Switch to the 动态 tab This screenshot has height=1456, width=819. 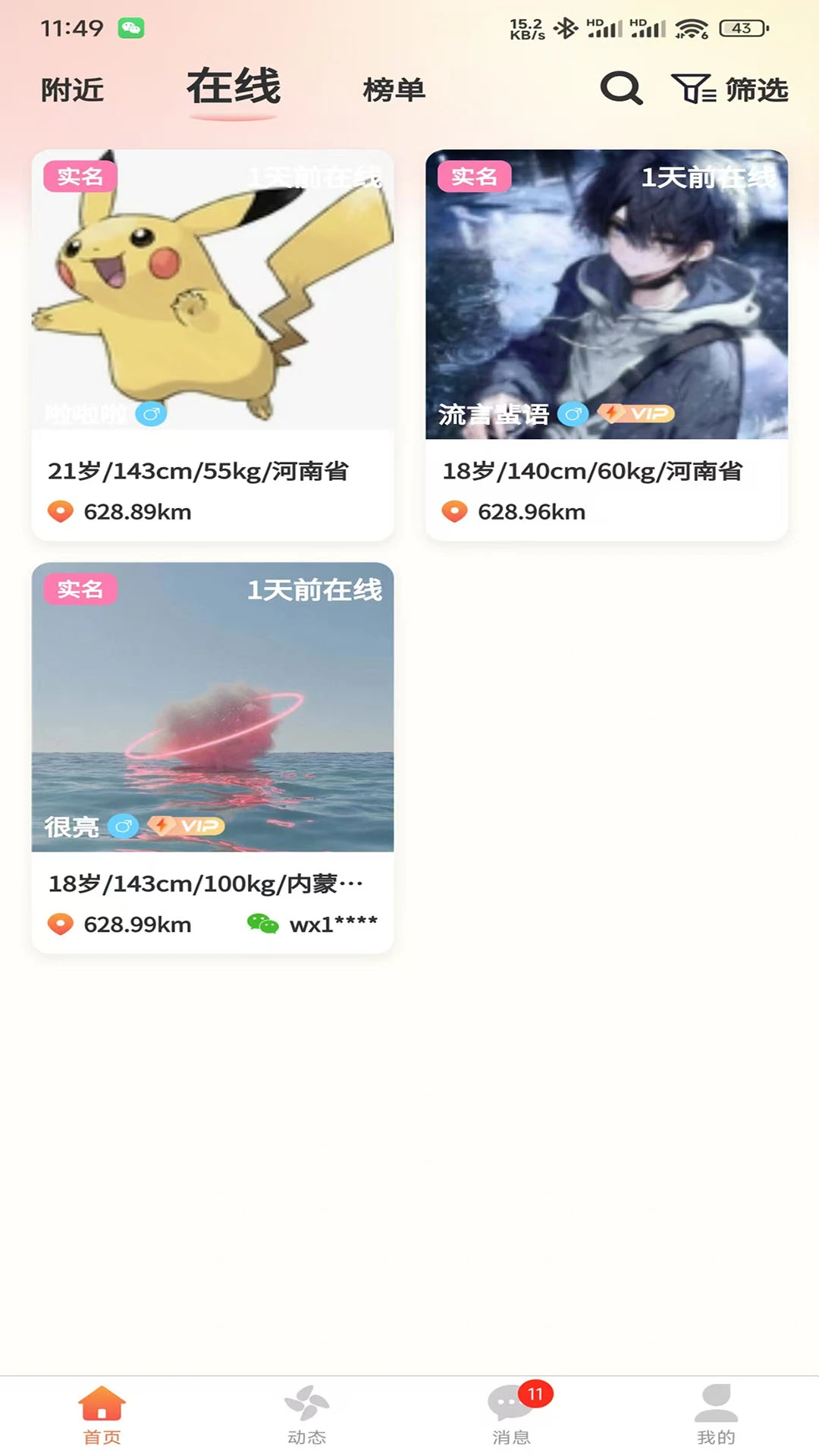307,1415
